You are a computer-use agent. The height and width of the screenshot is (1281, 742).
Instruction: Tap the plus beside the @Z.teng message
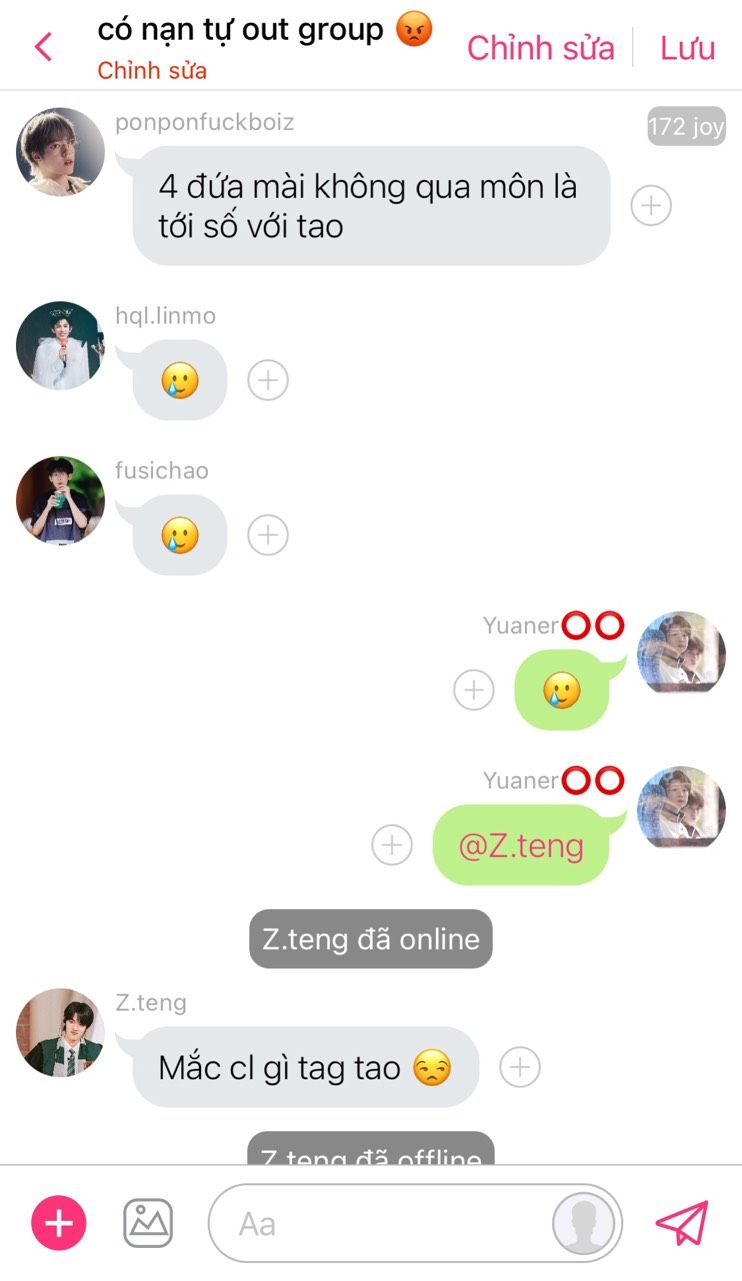coord(392,846)
